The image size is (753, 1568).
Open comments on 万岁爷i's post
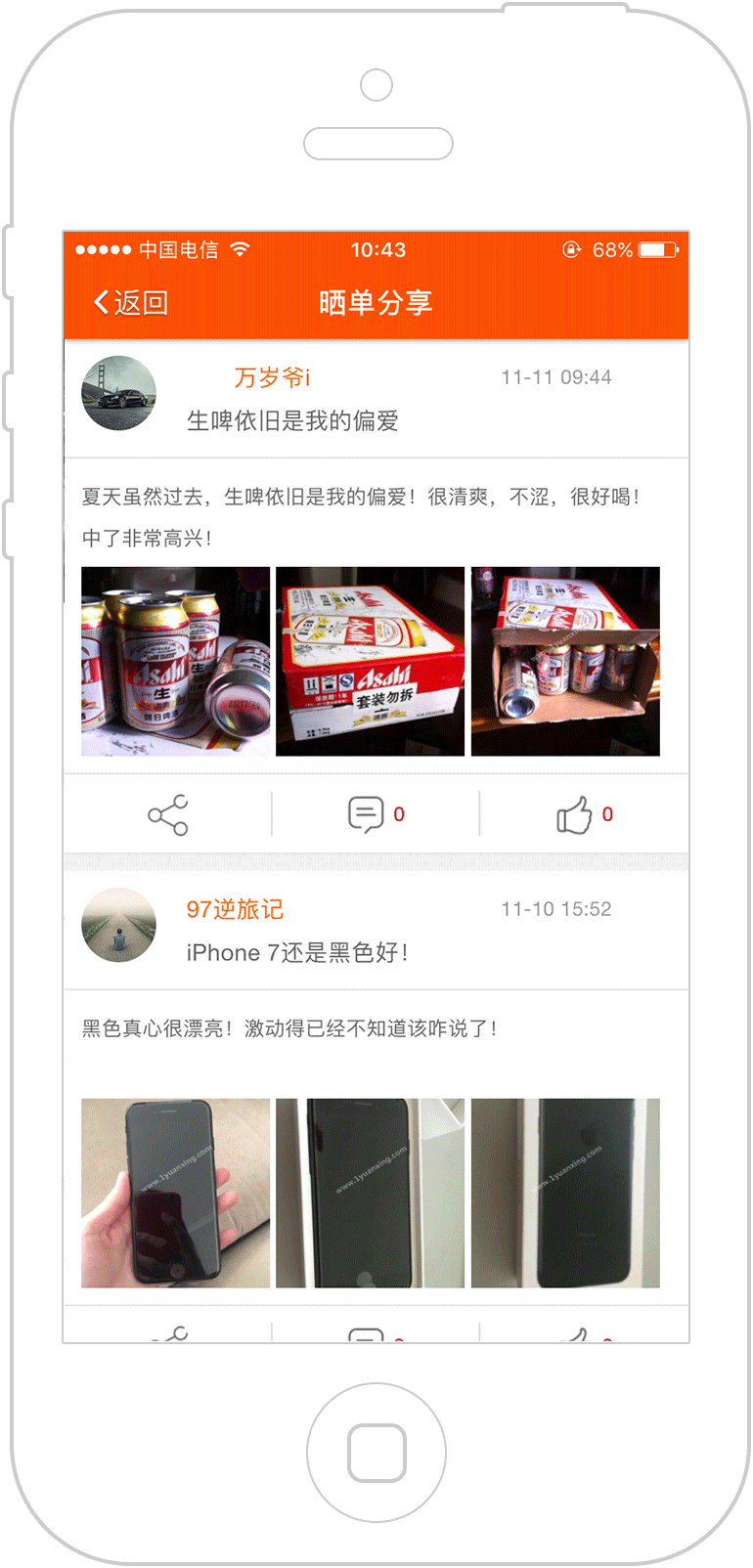(376, 814)
